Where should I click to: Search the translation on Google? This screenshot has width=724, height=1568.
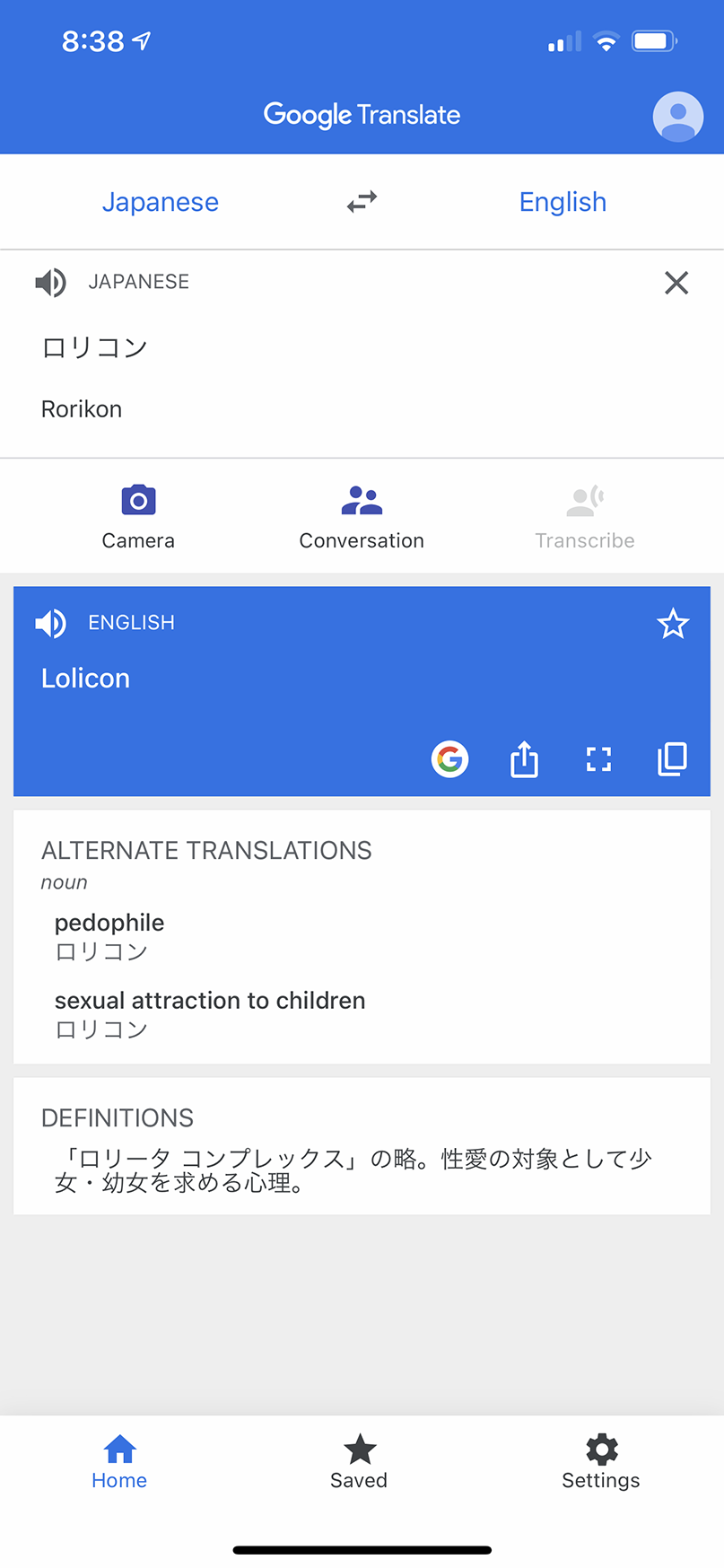449,758
